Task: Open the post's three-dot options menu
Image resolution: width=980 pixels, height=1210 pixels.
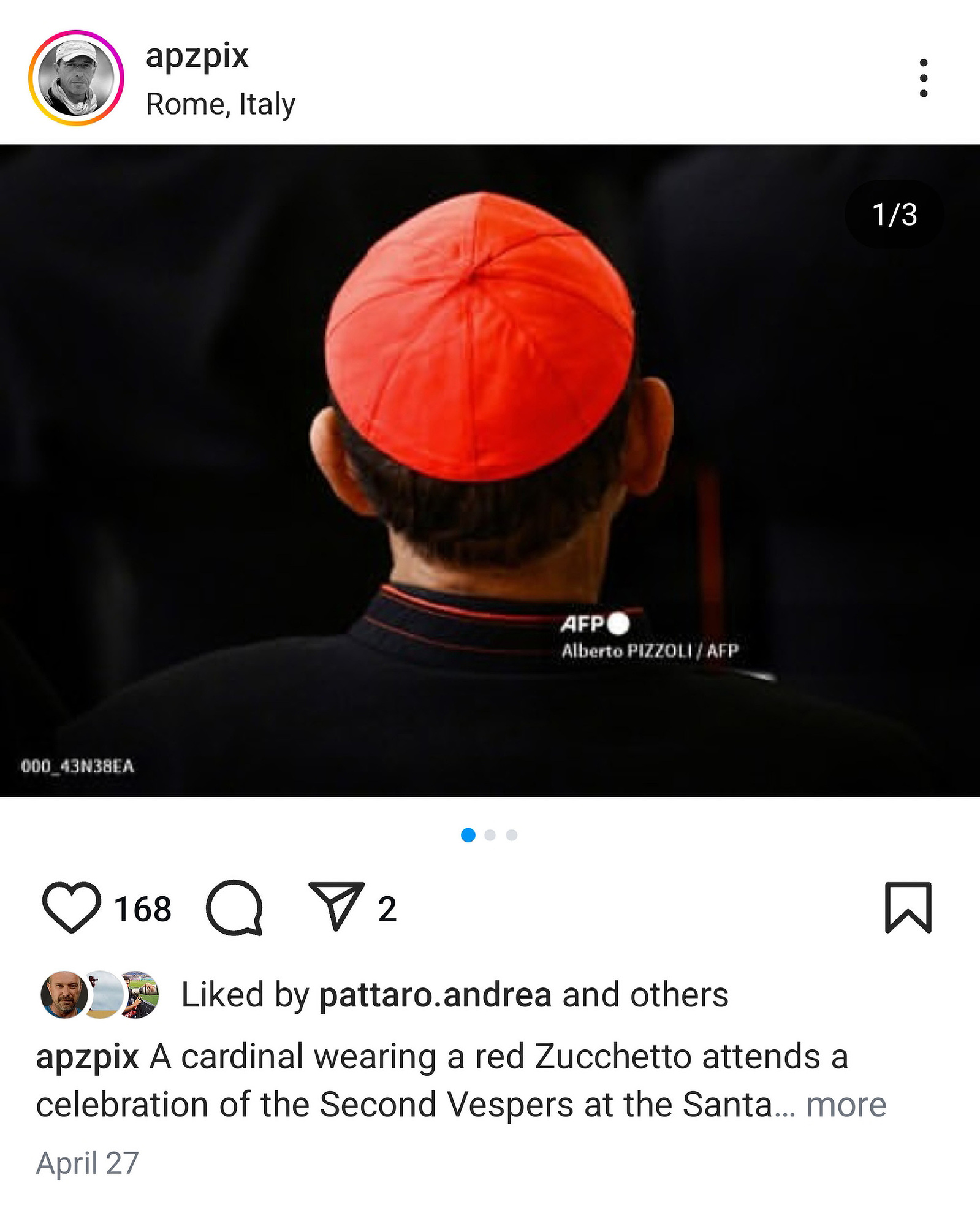Action: click(x=923, y=78)
